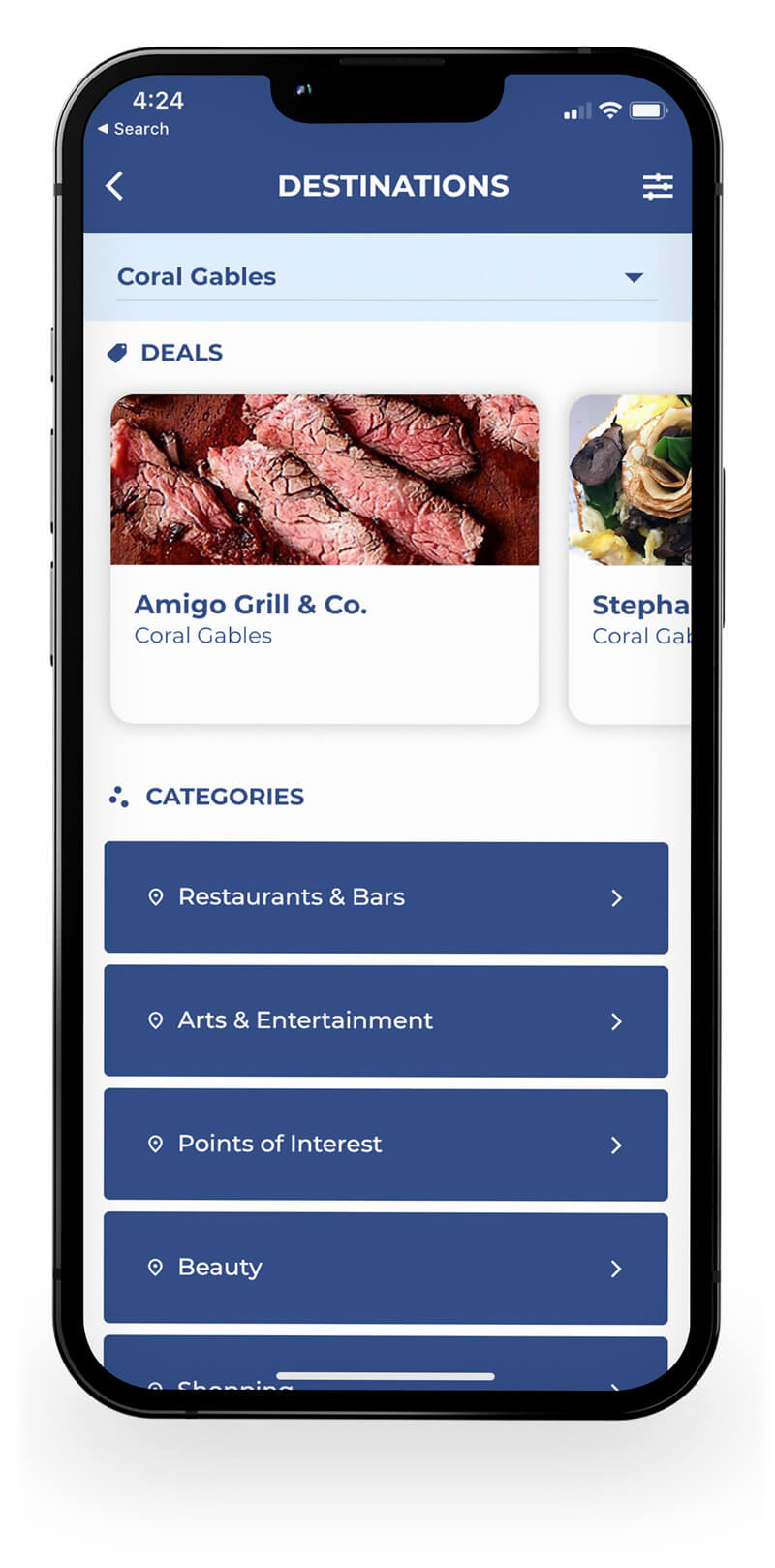Open the Beauty category

[386, 1268]
